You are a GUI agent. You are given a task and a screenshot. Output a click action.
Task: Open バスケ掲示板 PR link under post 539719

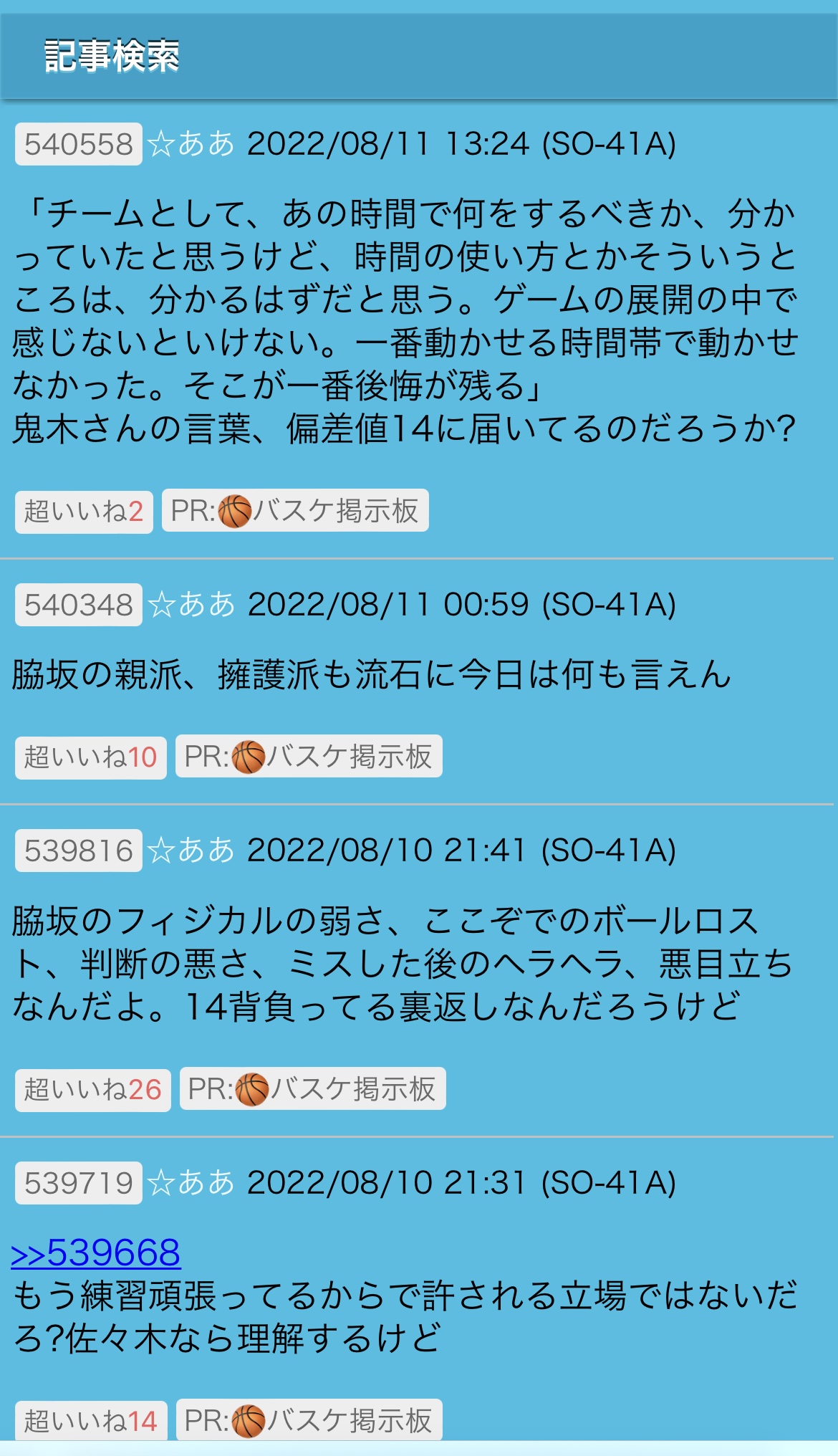tap(309, 1419)
